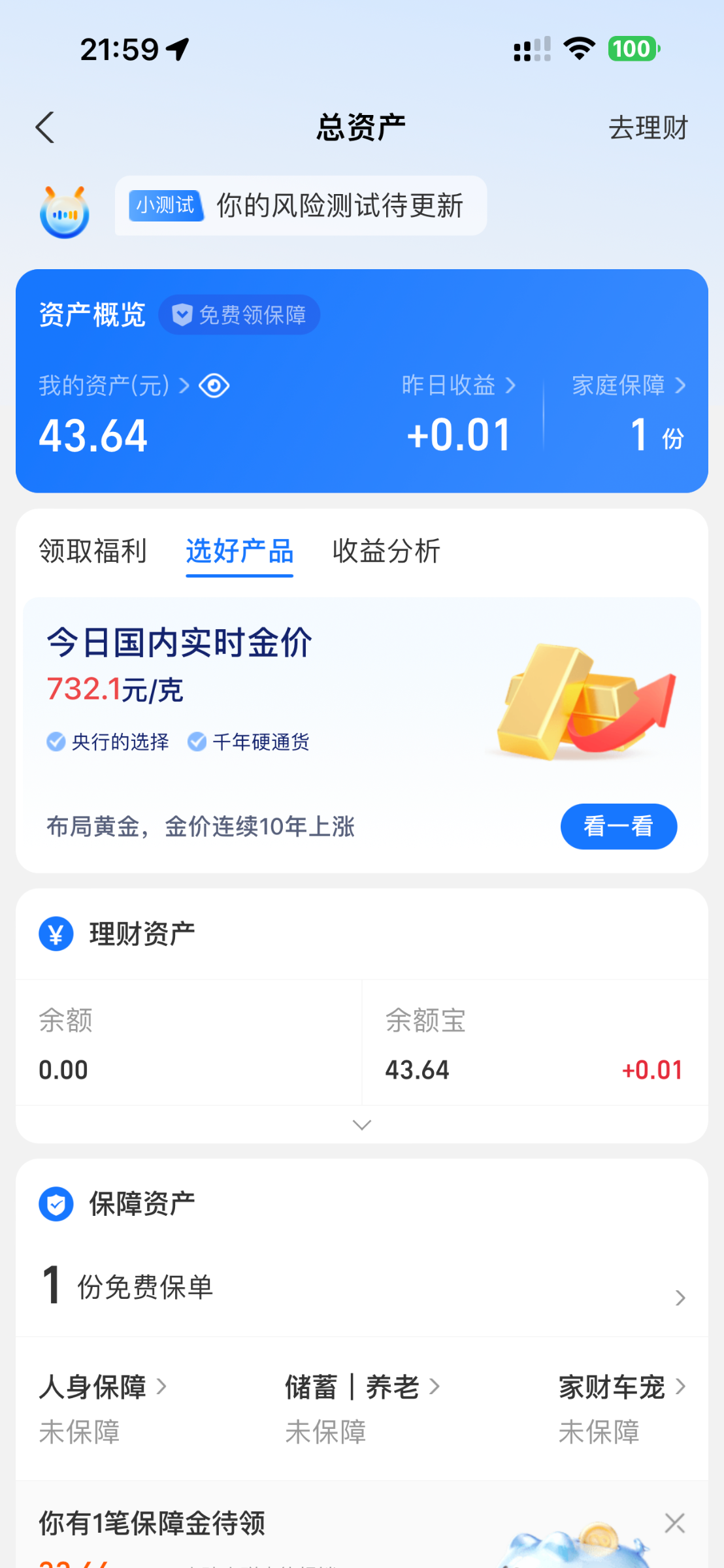Tap the 免费领保障 chip
This screenshot has width=724, height=1568.
pos(239,315)
